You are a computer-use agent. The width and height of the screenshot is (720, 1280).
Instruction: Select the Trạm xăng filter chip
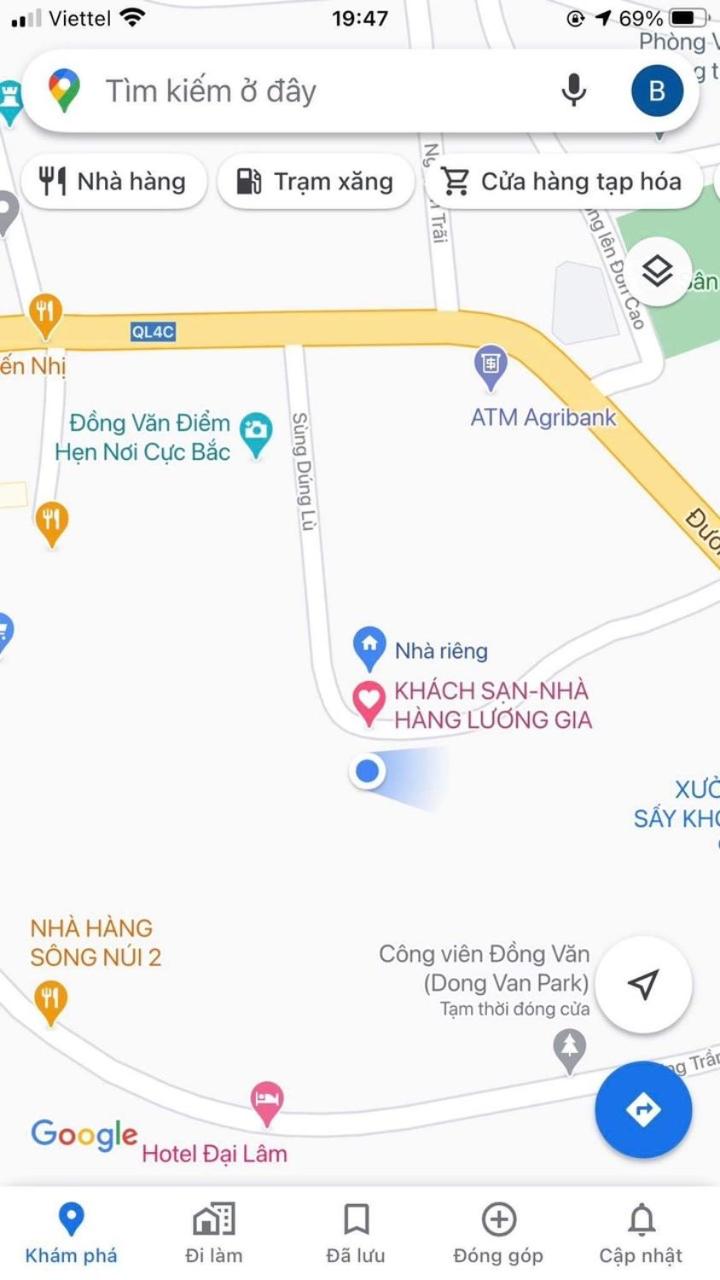click(315, 182)
